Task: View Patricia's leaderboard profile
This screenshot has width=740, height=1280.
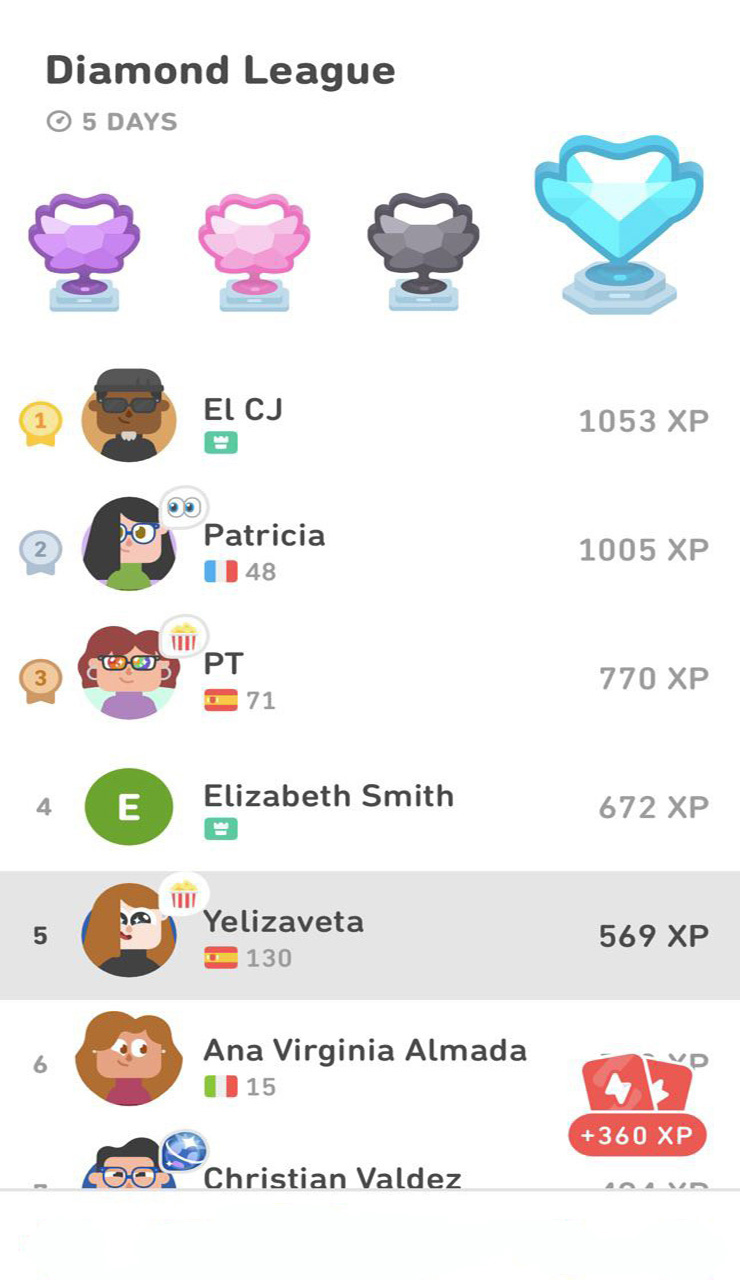Action: click(x=370, y=549)
